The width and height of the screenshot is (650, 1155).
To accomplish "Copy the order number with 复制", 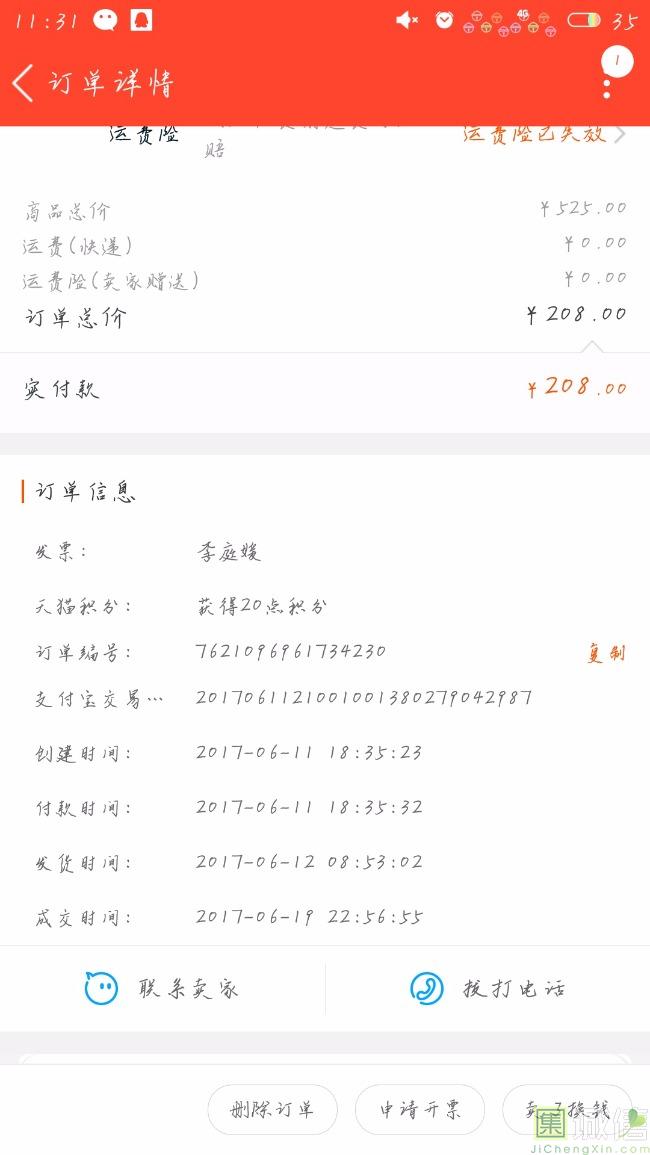I will [606, 653].
